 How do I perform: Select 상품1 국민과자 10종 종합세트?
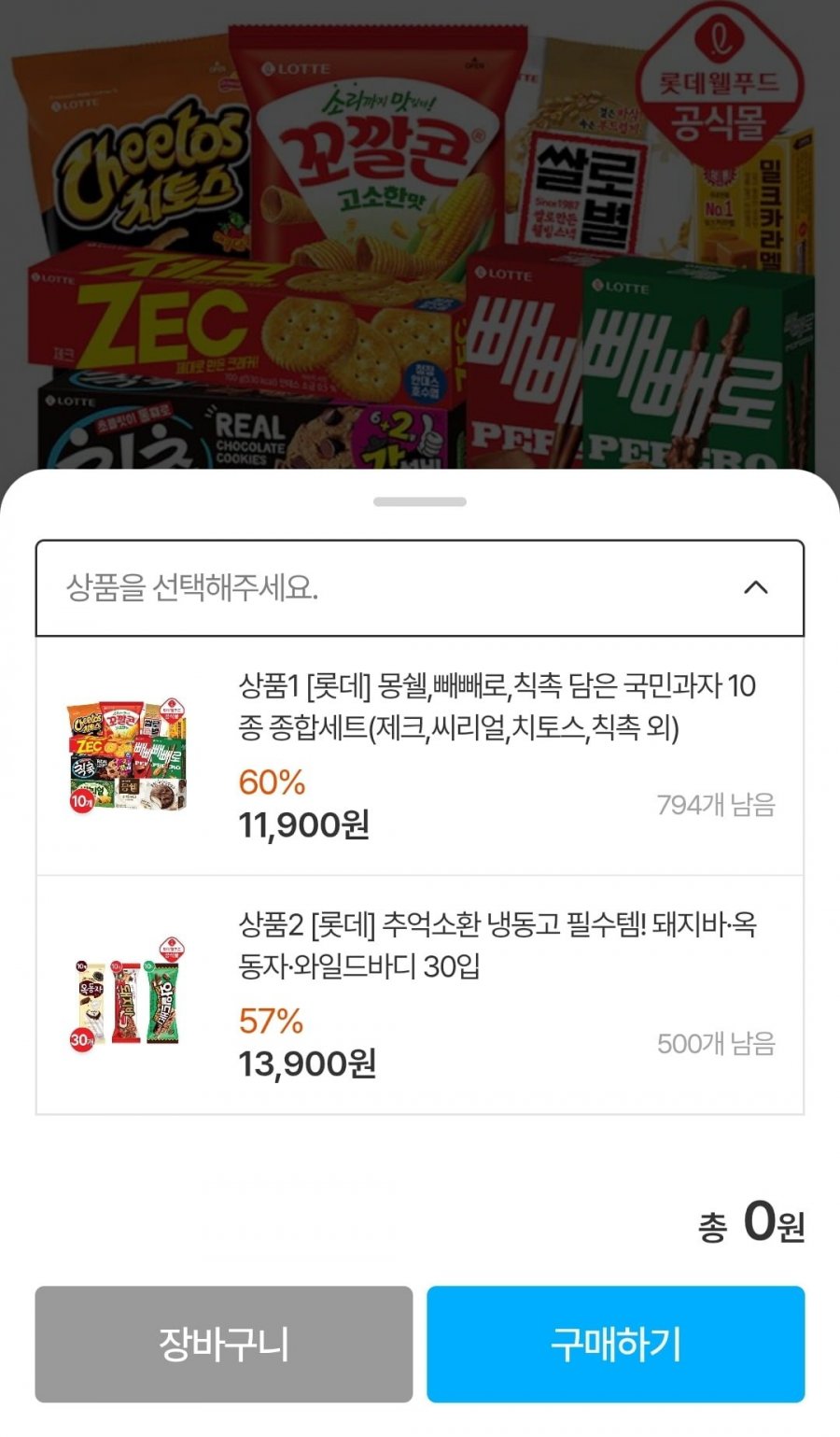[x=420, y=756]
